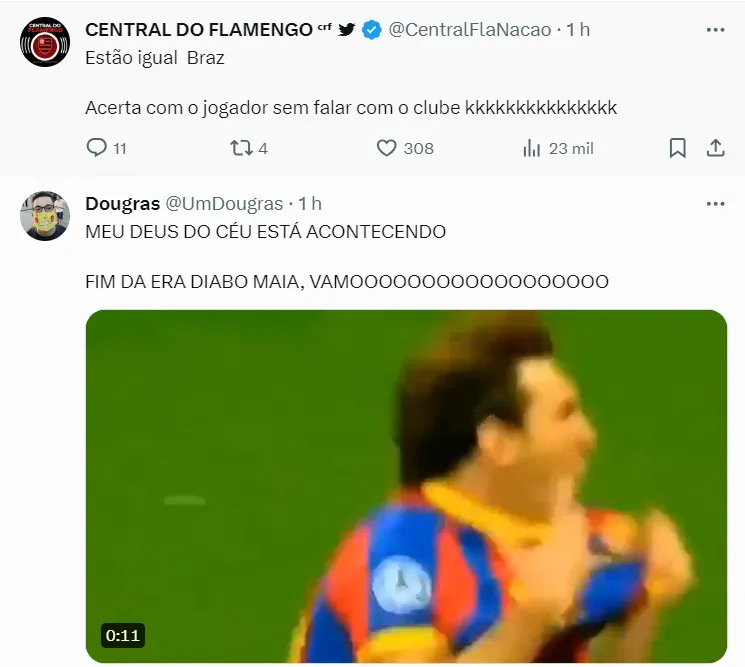
Task: Visit the @CentralFlaNacao profile handle
Action: tap(469, 30)
